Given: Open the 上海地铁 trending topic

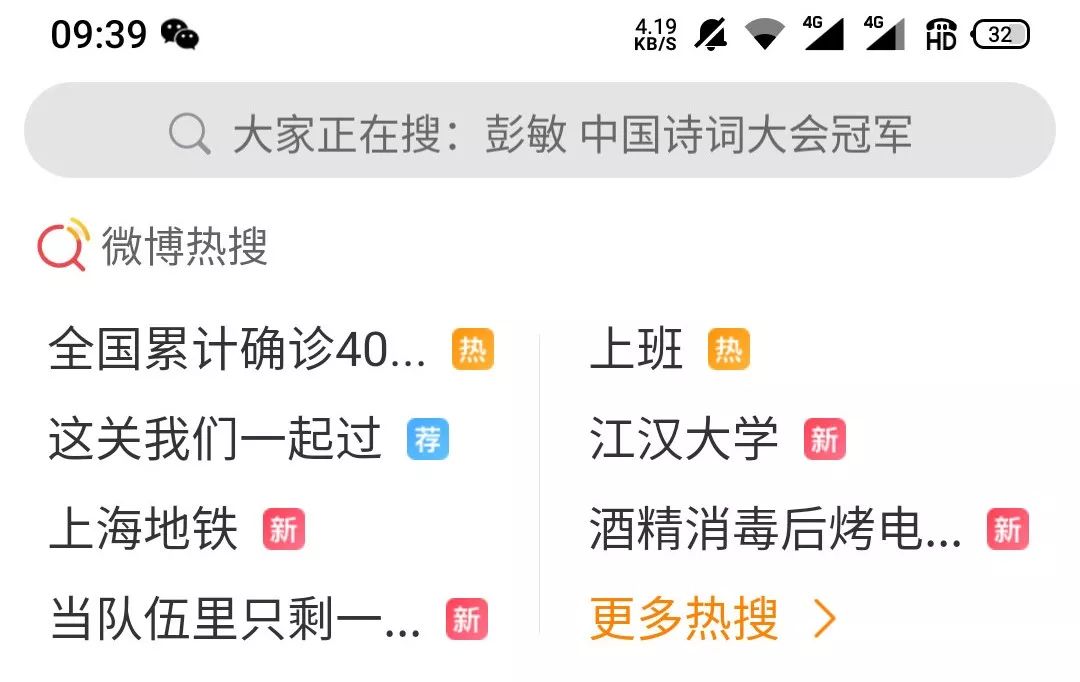Looking at the screenshot, I should coord(144,530).
